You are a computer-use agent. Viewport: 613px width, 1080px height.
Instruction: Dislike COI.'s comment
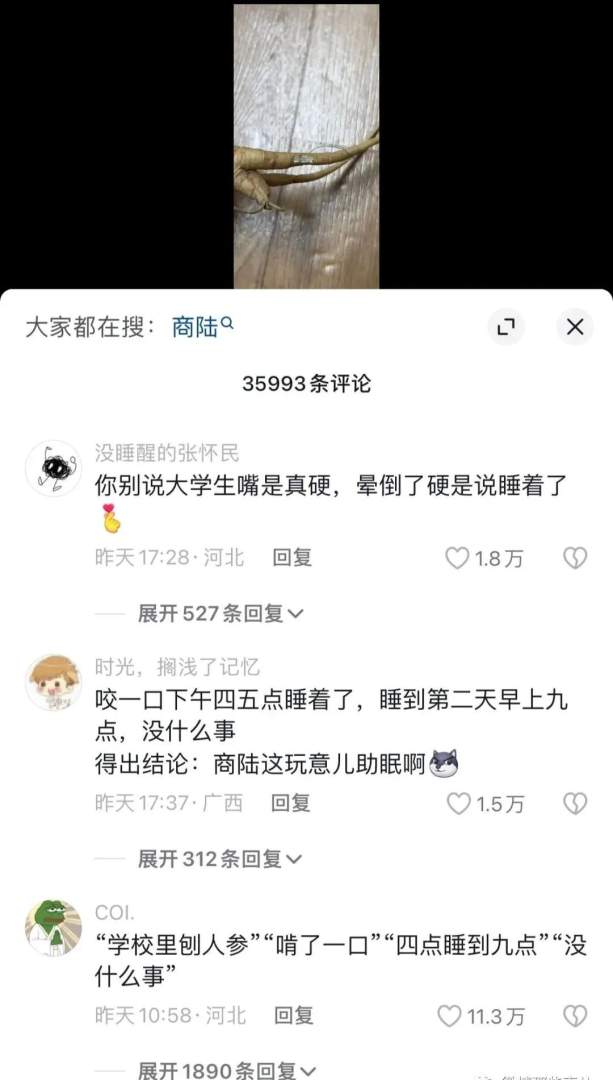(x=574, y=1016)
